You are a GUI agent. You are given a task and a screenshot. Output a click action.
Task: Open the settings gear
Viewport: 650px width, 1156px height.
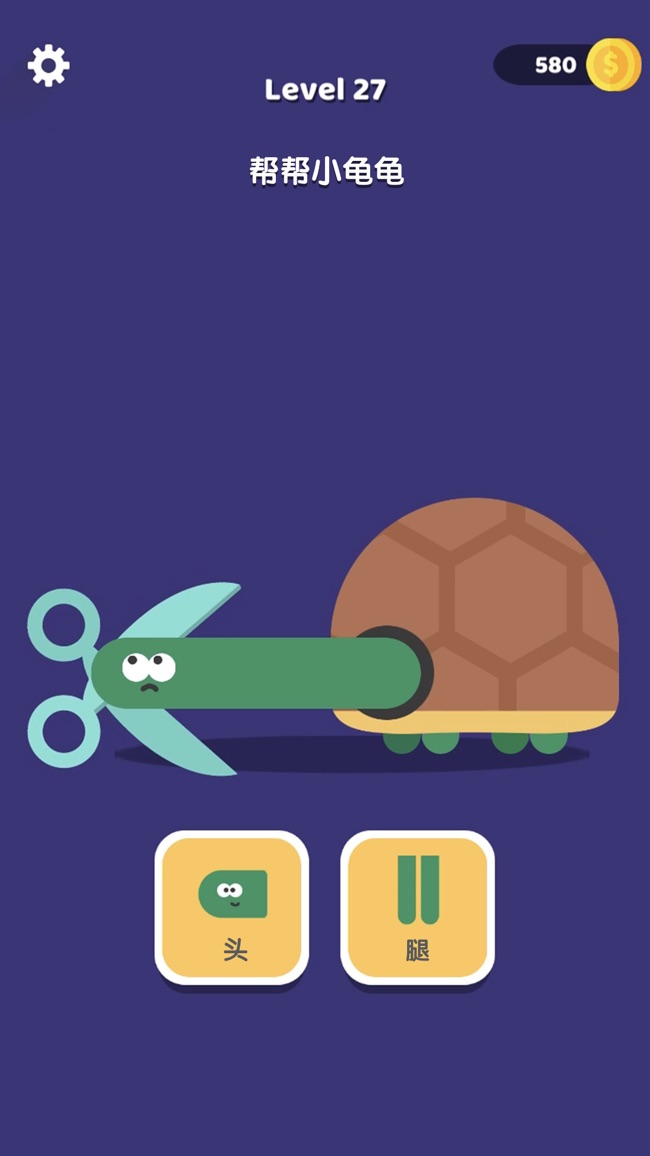pos(48,66)
